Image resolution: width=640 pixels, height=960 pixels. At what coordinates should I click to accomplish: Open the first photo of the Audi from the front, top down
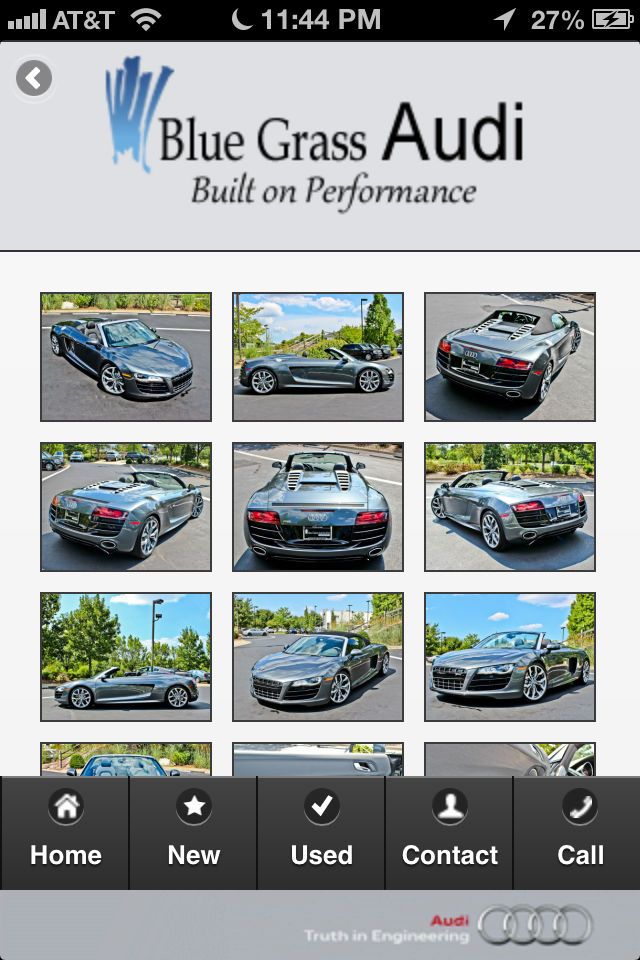[126, 357]
